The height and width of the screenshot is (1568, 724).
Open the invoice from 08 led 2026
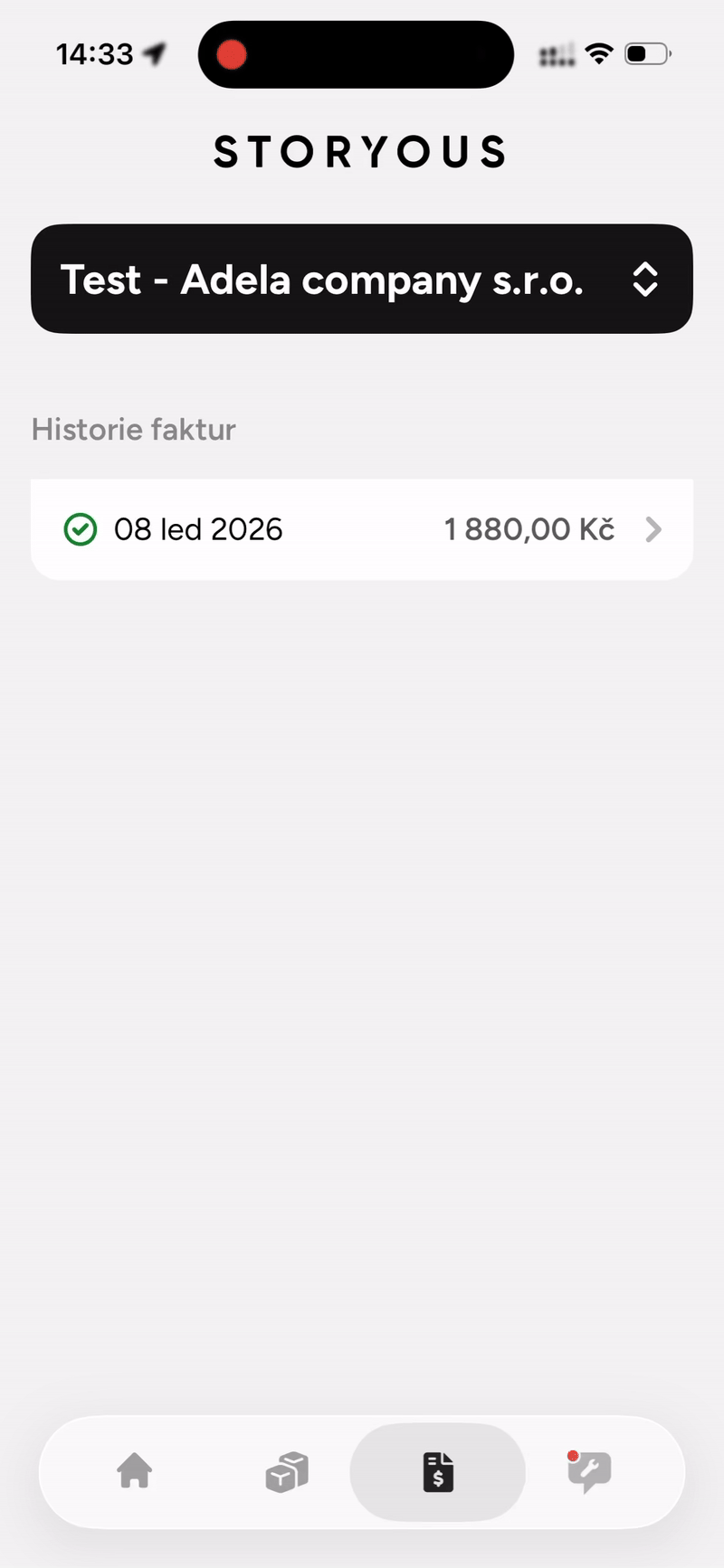[362, 529]
